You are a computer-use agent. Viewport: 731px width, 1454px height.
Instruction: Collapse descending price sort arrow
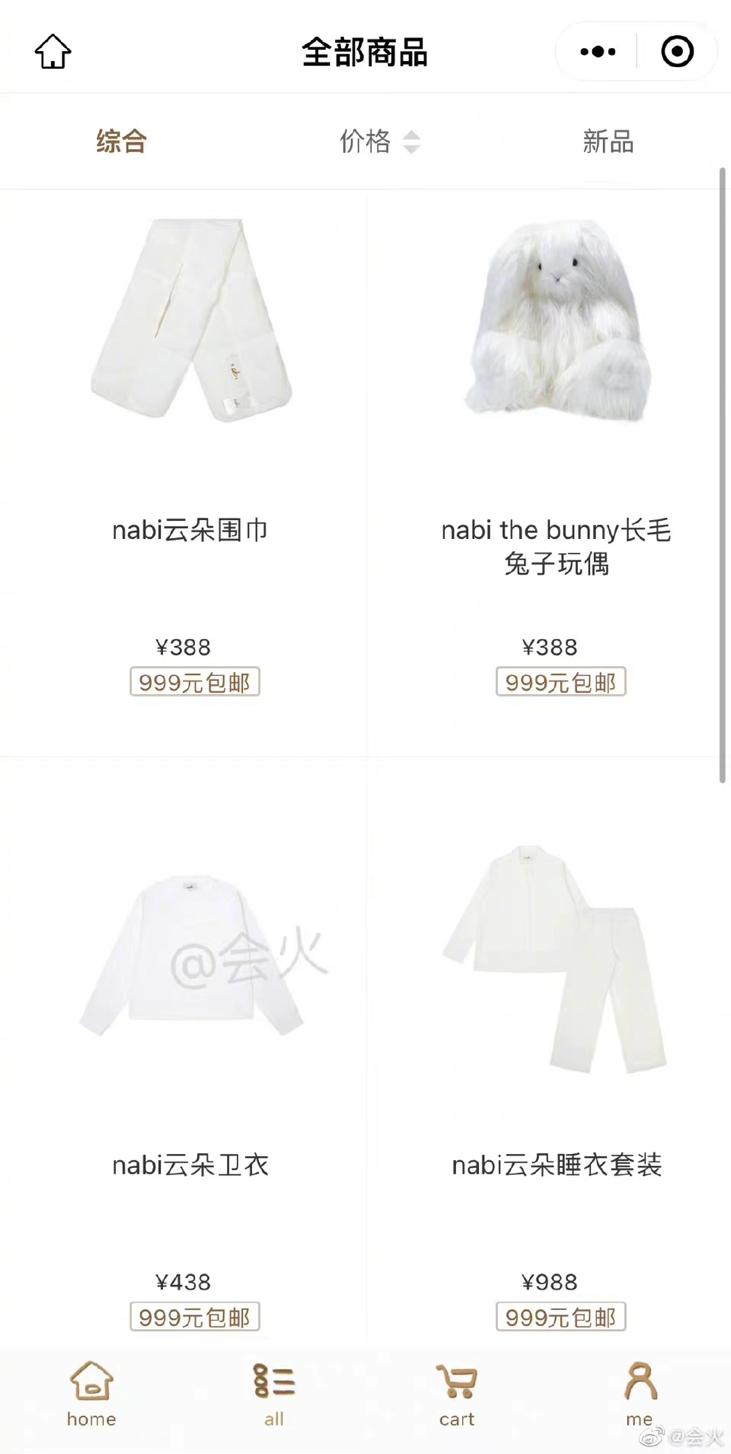pyautogui.click(x=411, y=148)
